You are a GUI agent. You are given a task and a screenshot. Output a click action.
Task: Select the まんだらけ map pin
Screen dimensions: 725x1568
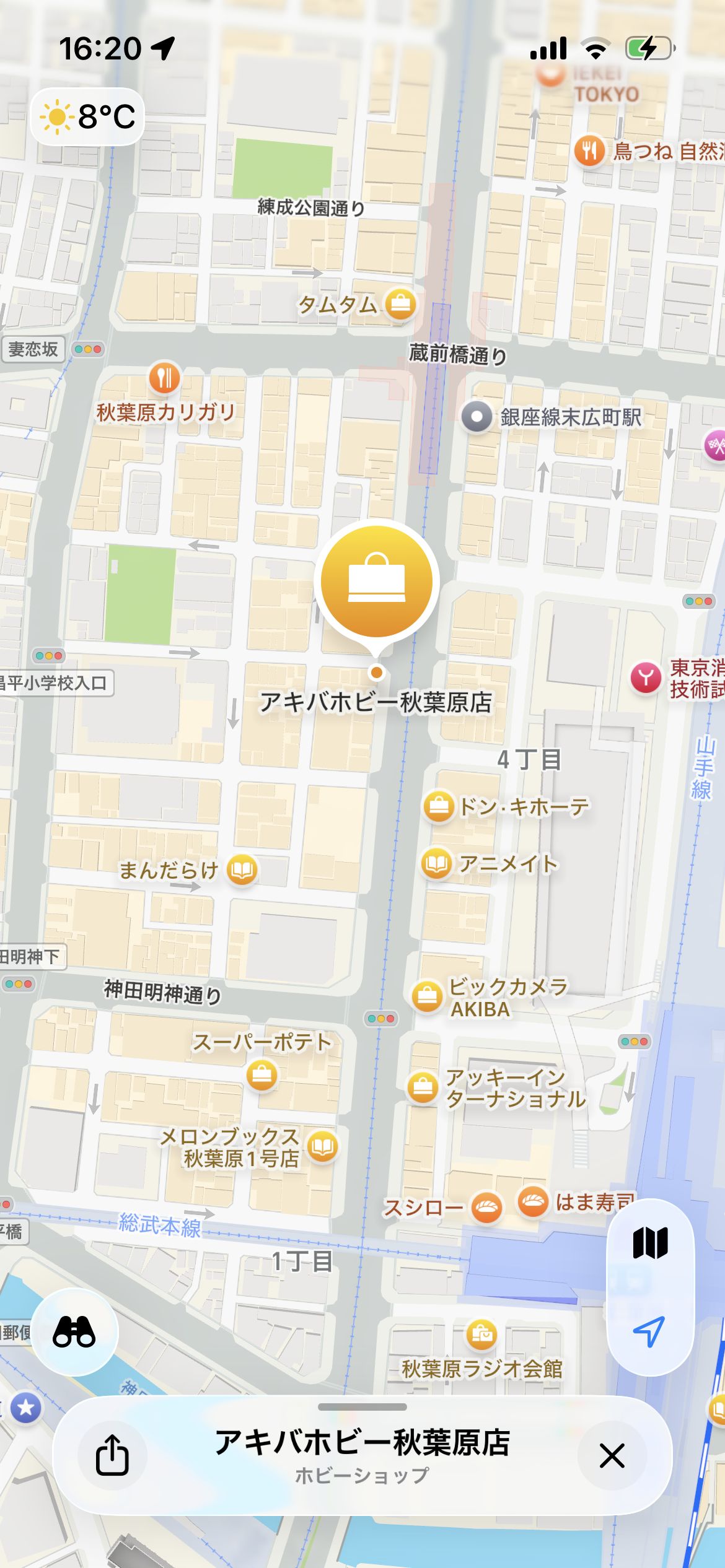(242, 869)
